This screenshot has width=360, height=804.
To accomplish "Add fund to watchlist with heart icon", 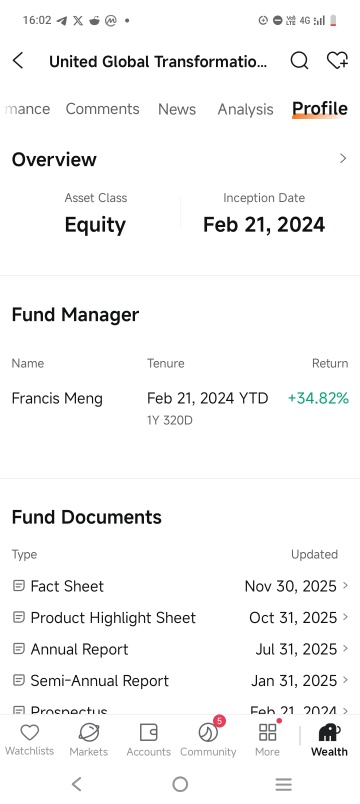I will click(x=337, y=61).
